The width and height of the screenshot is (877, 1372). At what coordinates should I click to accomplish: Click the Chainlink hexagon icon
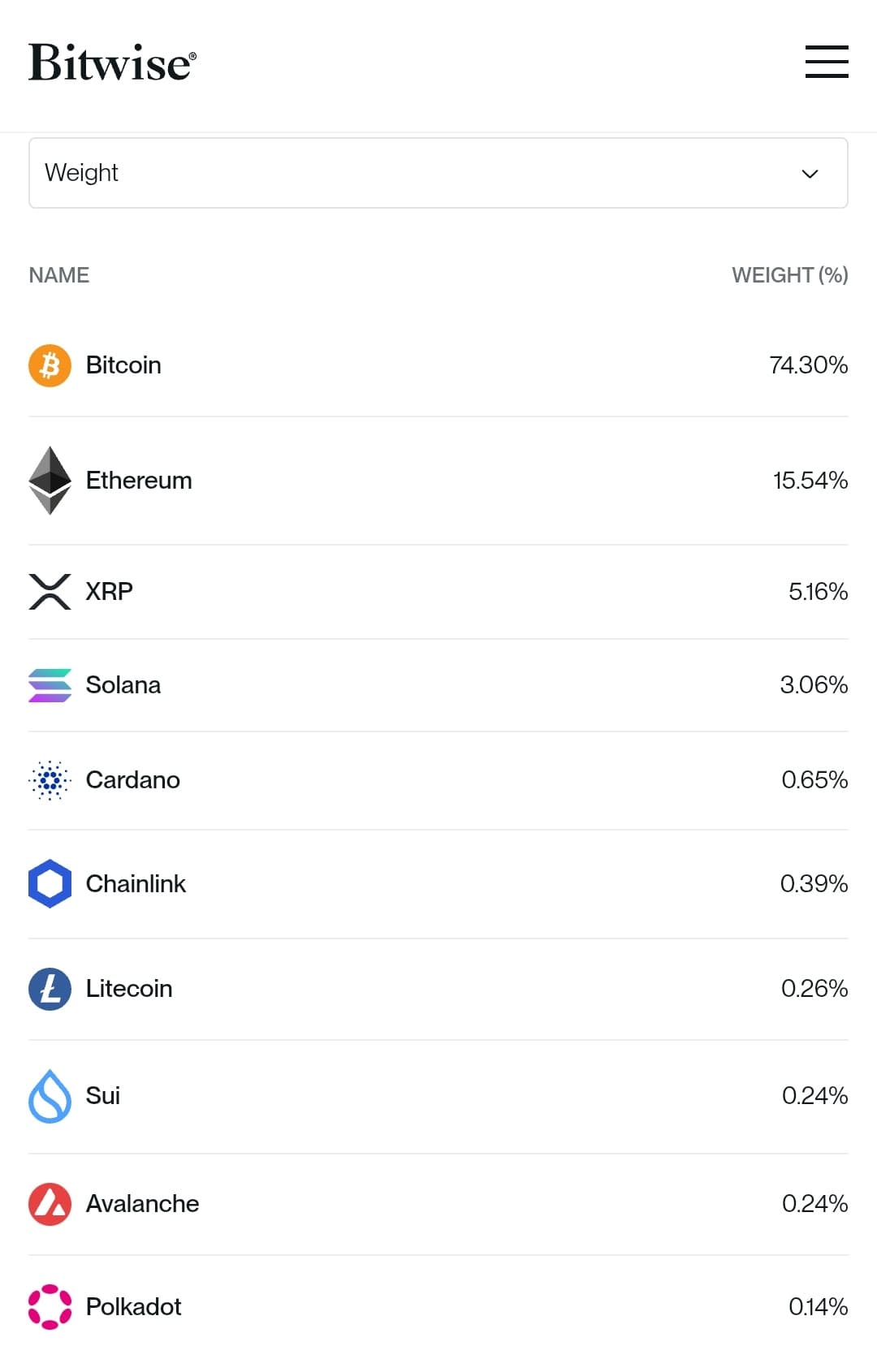point(50,883)
